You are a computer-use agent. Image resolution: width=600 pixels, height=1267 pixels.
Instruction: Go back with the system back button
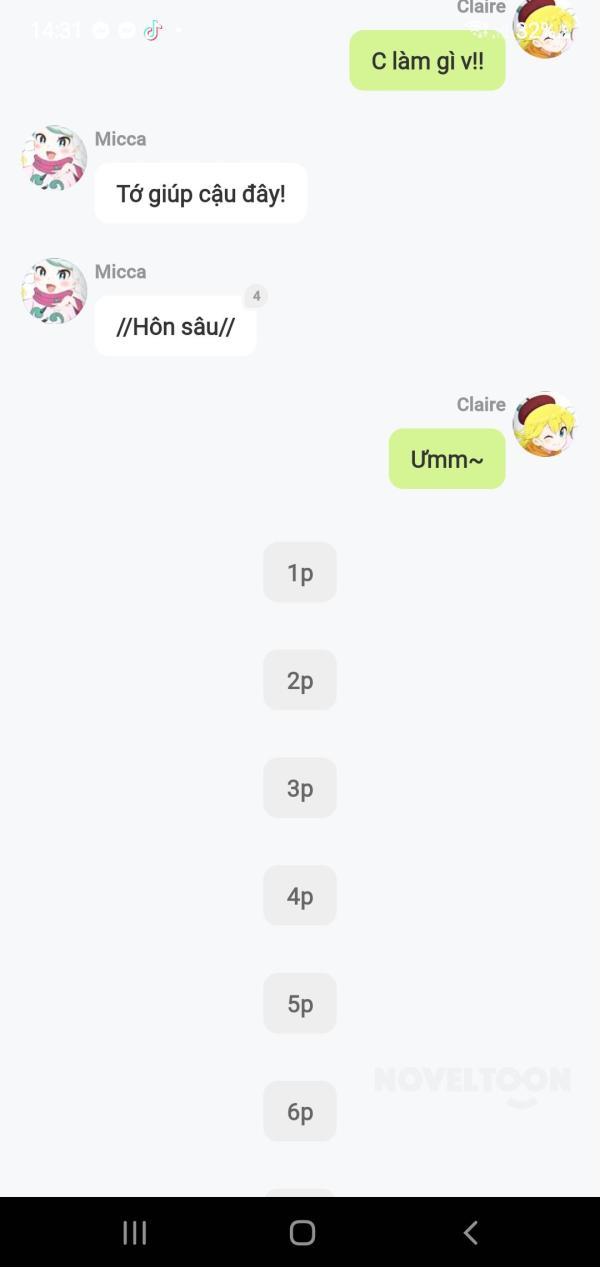470,1233
